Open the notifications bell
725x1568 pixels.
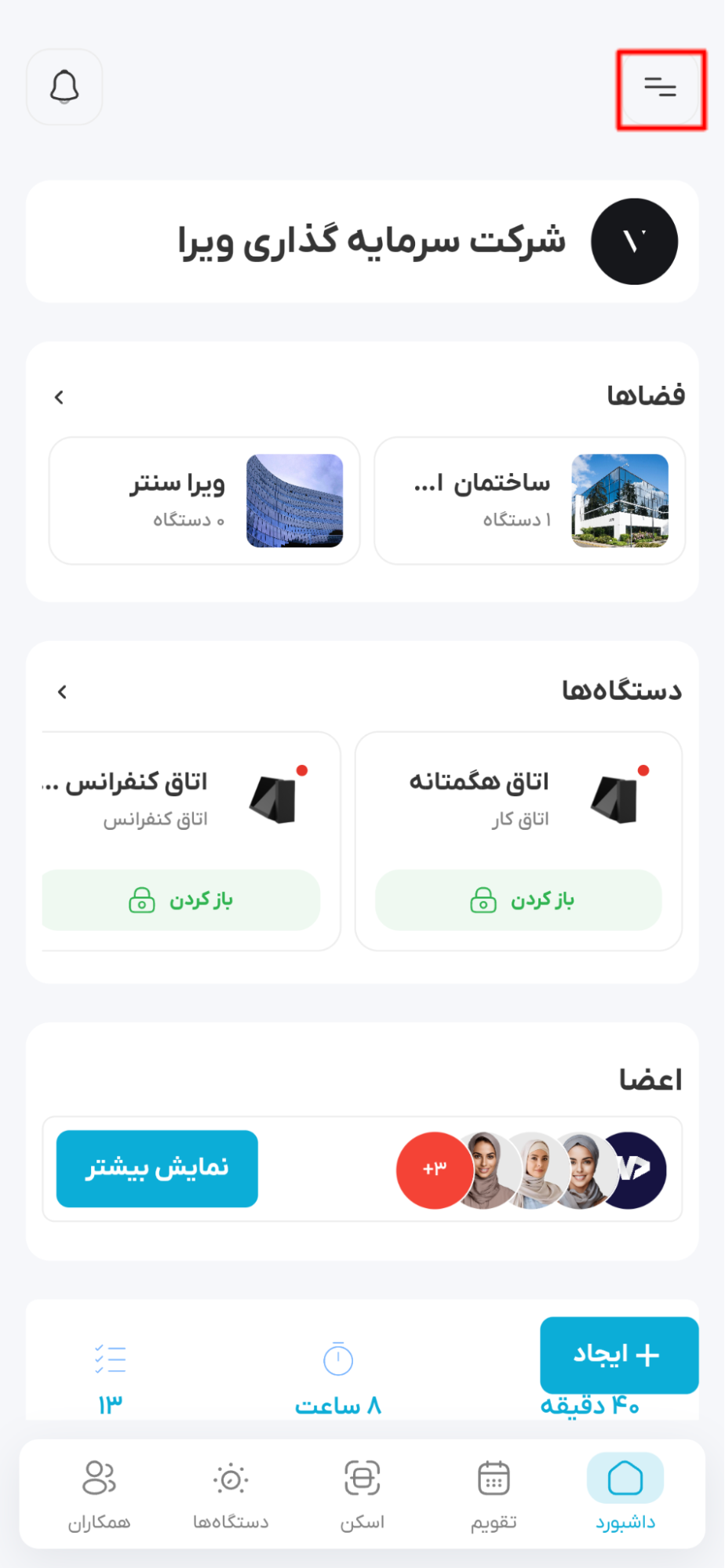pos(64,87)
